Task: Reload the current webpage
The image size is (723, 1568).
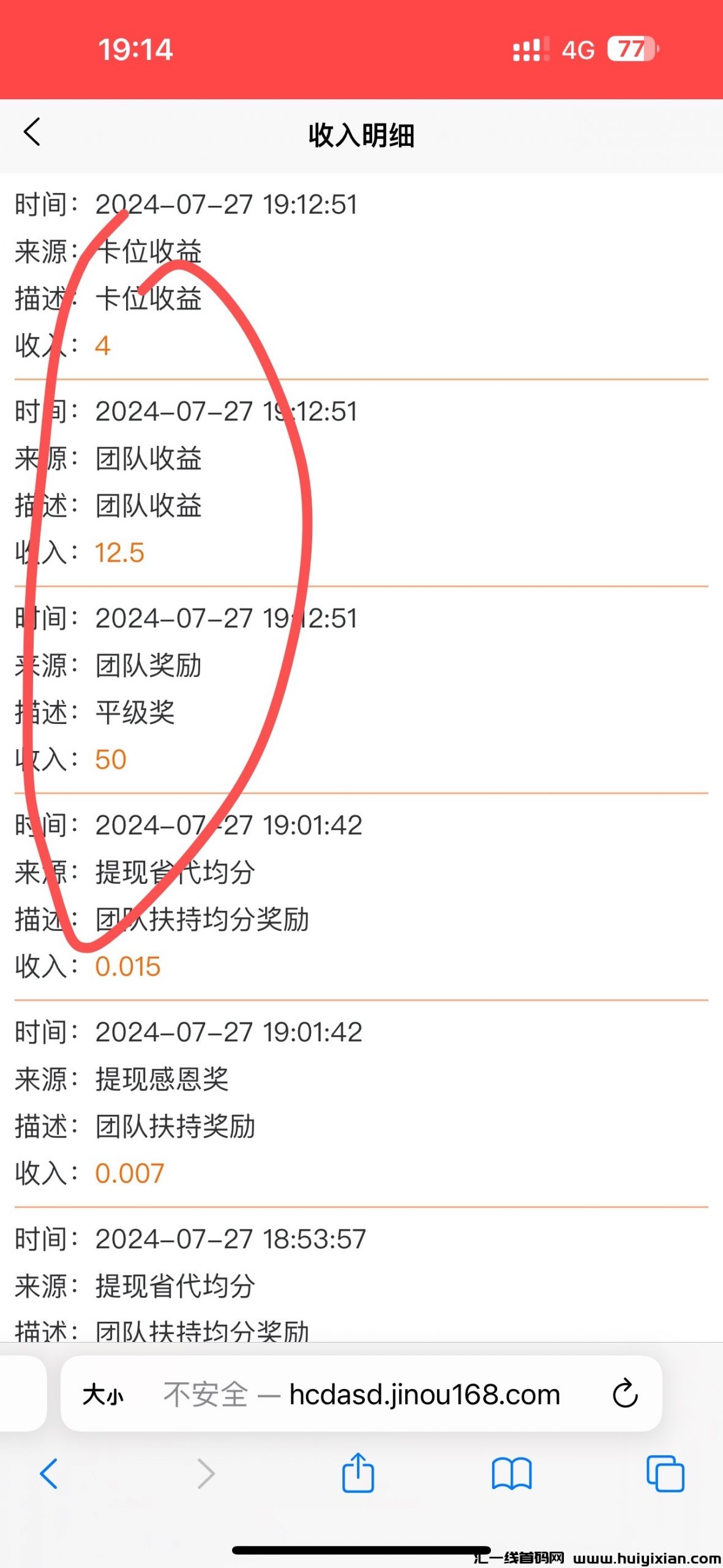Action: (x=625, y=1395)
